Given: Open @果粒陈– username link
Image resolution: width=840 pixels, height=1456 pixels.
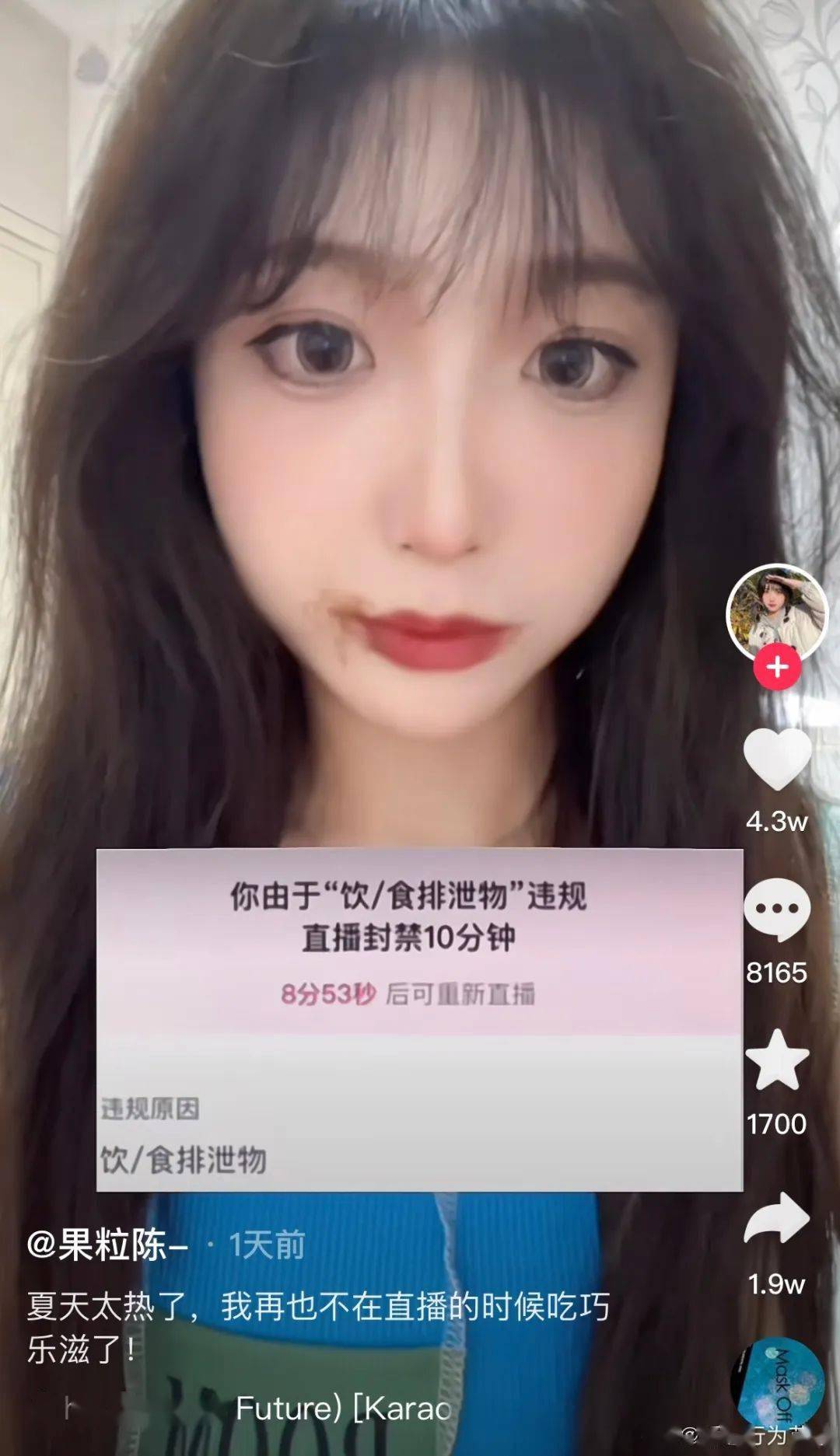Looking at the screenshot, I should (x=107, y=1246).
